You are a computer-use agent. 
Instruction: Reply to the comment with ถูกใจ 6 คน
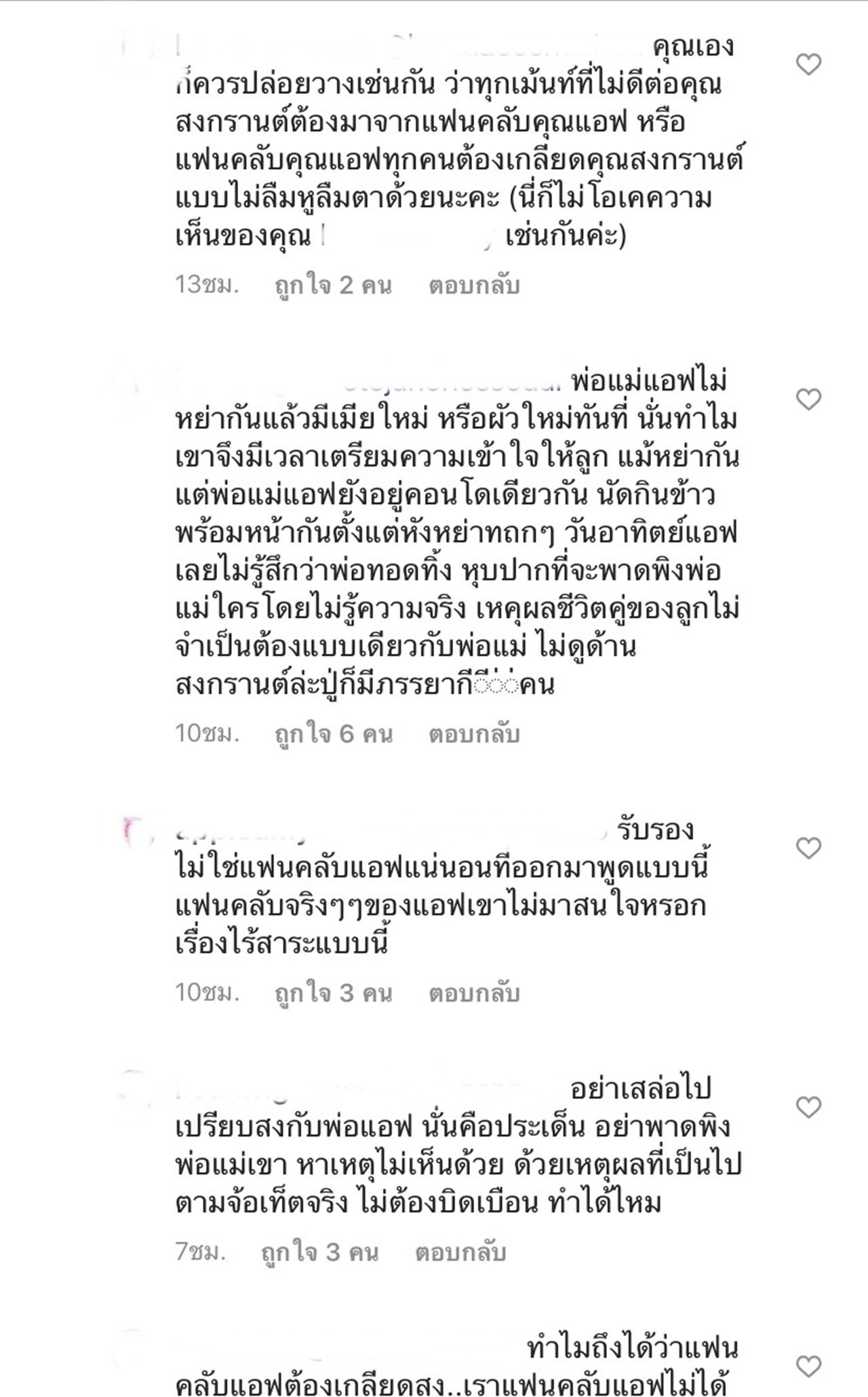(474, 734)
